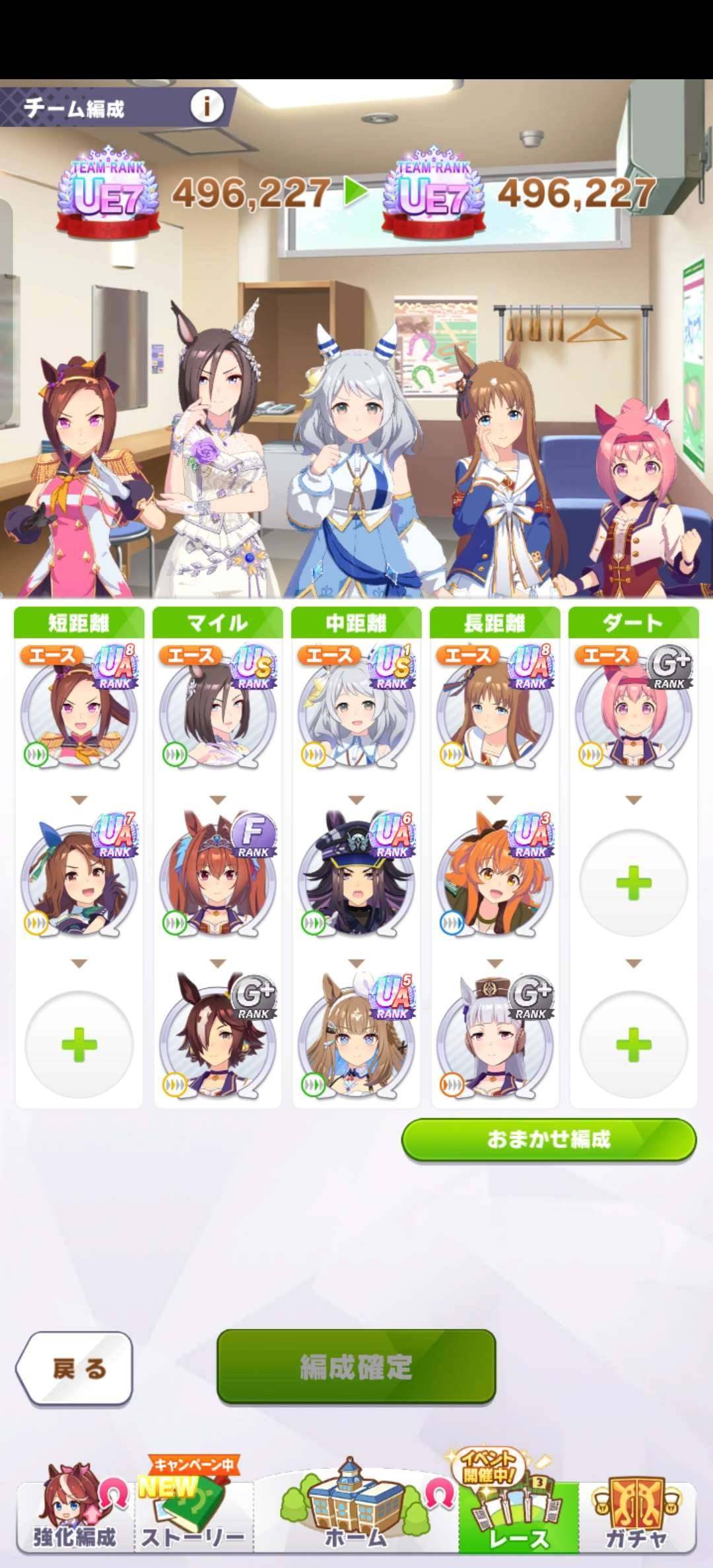This screenshot has height=1568, width=713.
Task: Add a second character to ダート
Action: point(634,883)
